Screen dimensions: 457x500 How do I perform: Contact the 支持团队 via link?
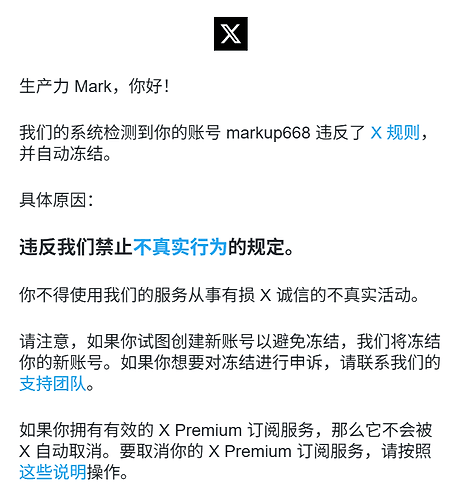53,383
